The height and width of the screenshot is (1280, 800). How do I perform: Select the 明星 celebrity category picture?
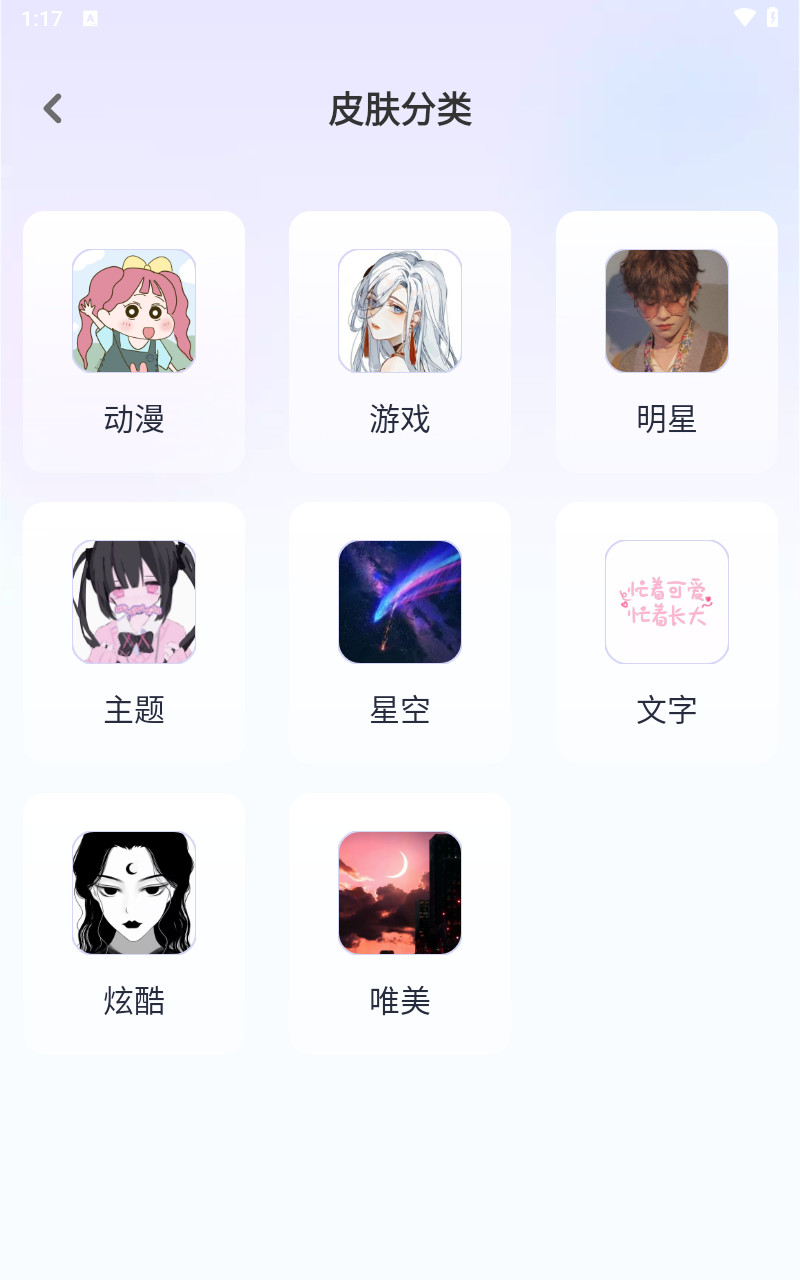click(x=666, y=311)
